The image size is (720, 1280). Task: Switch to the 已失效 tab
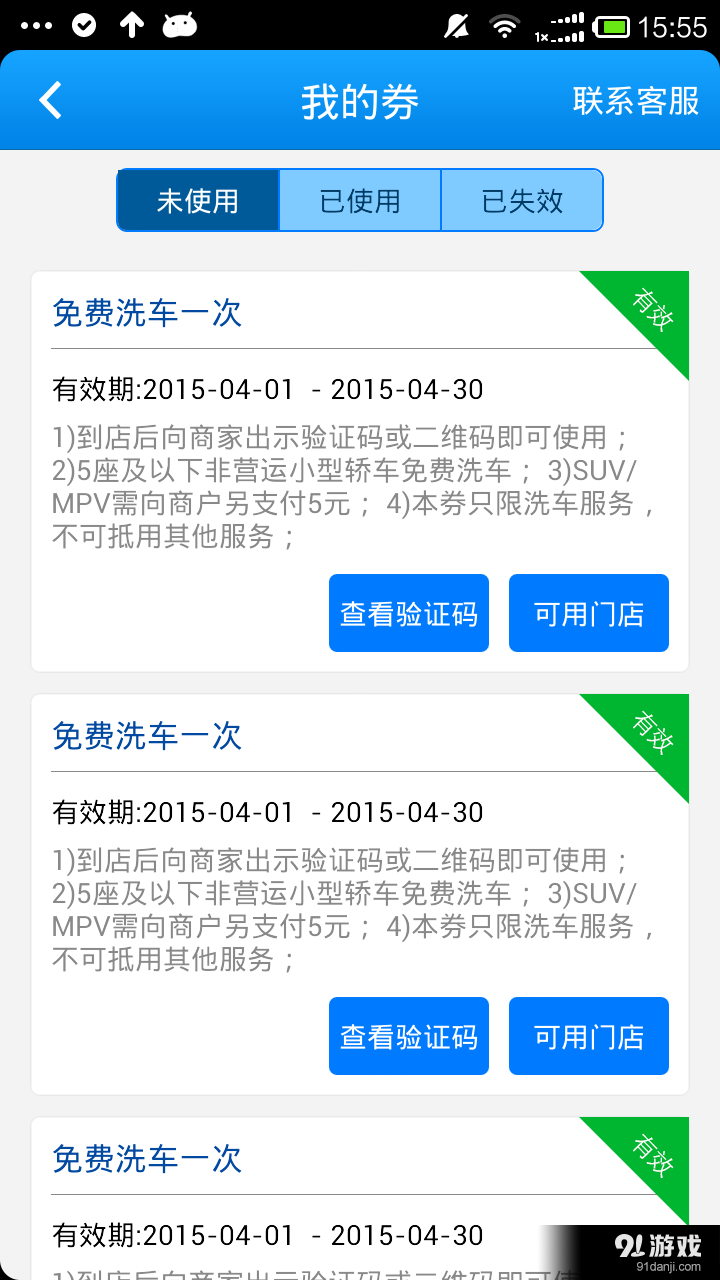pyautogui.click(x=522, y=200)
